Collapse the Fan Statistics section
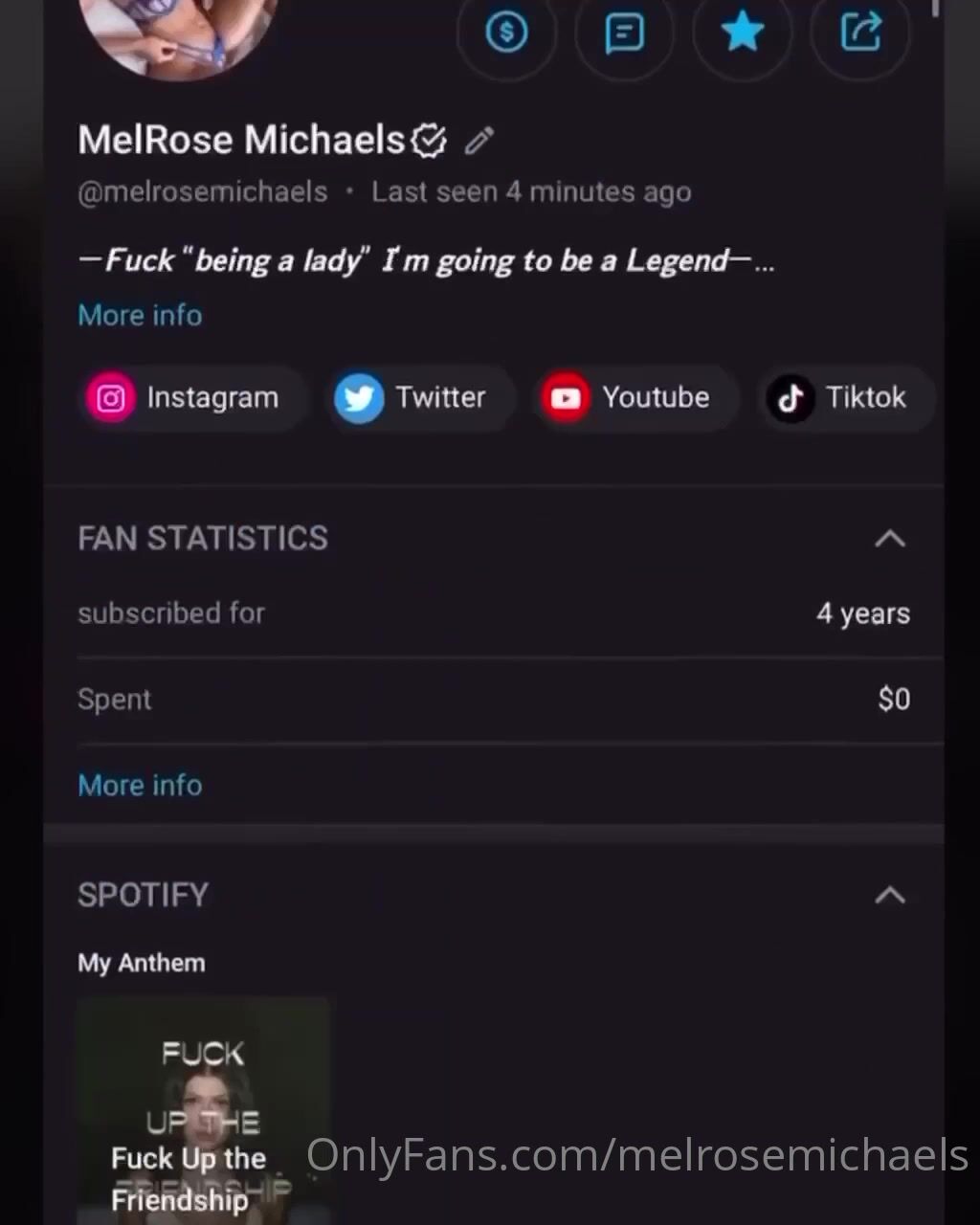The width and height of the screenshot is (980, 1225). pos(889,539)
